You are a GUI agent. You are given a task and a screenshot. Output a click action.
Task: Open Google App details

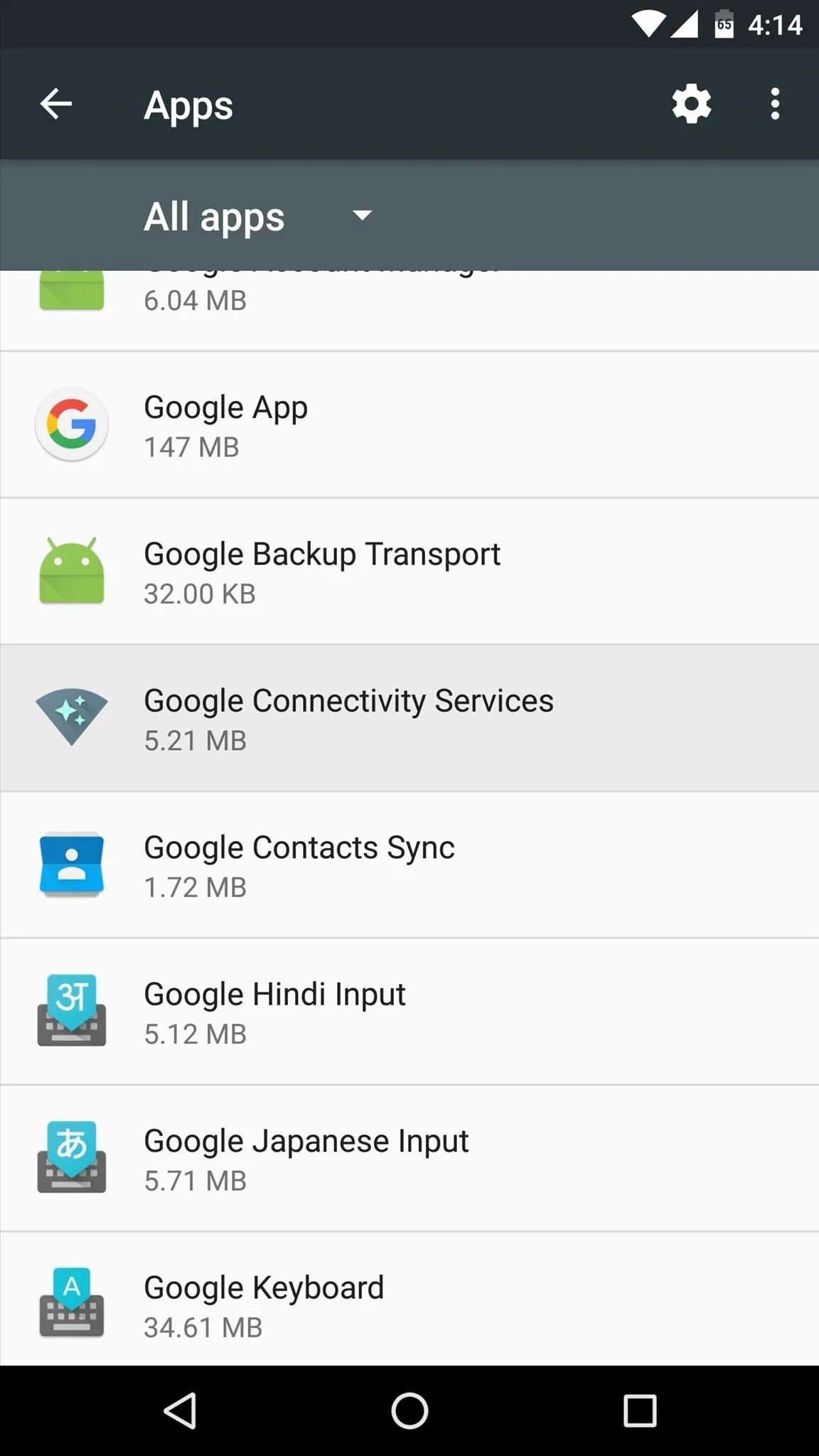pyautogui.click(x=409, y=425)
